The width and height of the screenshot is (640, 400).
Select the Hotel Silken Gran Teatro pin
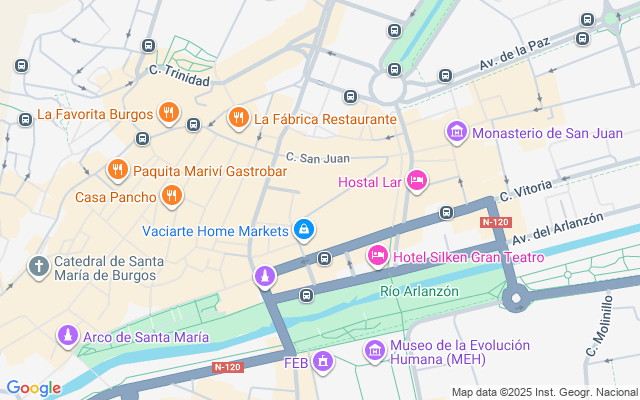pyautogui.click(x=378, y=257)
